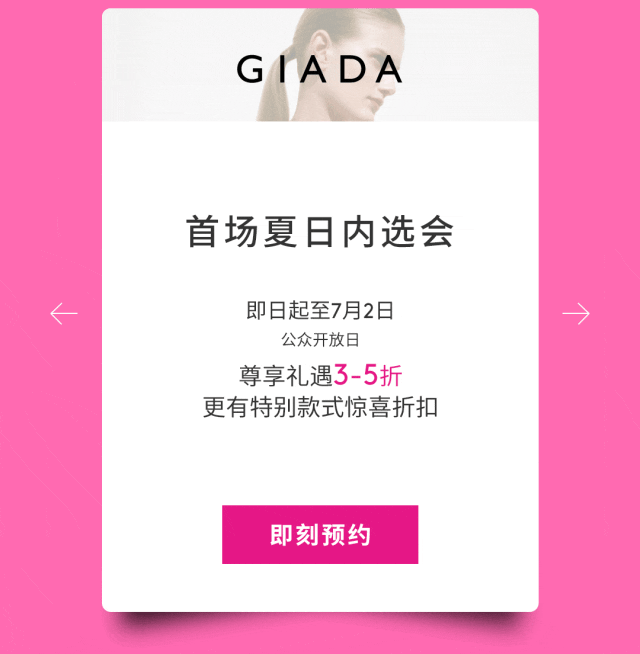Go to the previous card with left arrow
The width and height of the screenshot is (640, 654).
[64, 314]
